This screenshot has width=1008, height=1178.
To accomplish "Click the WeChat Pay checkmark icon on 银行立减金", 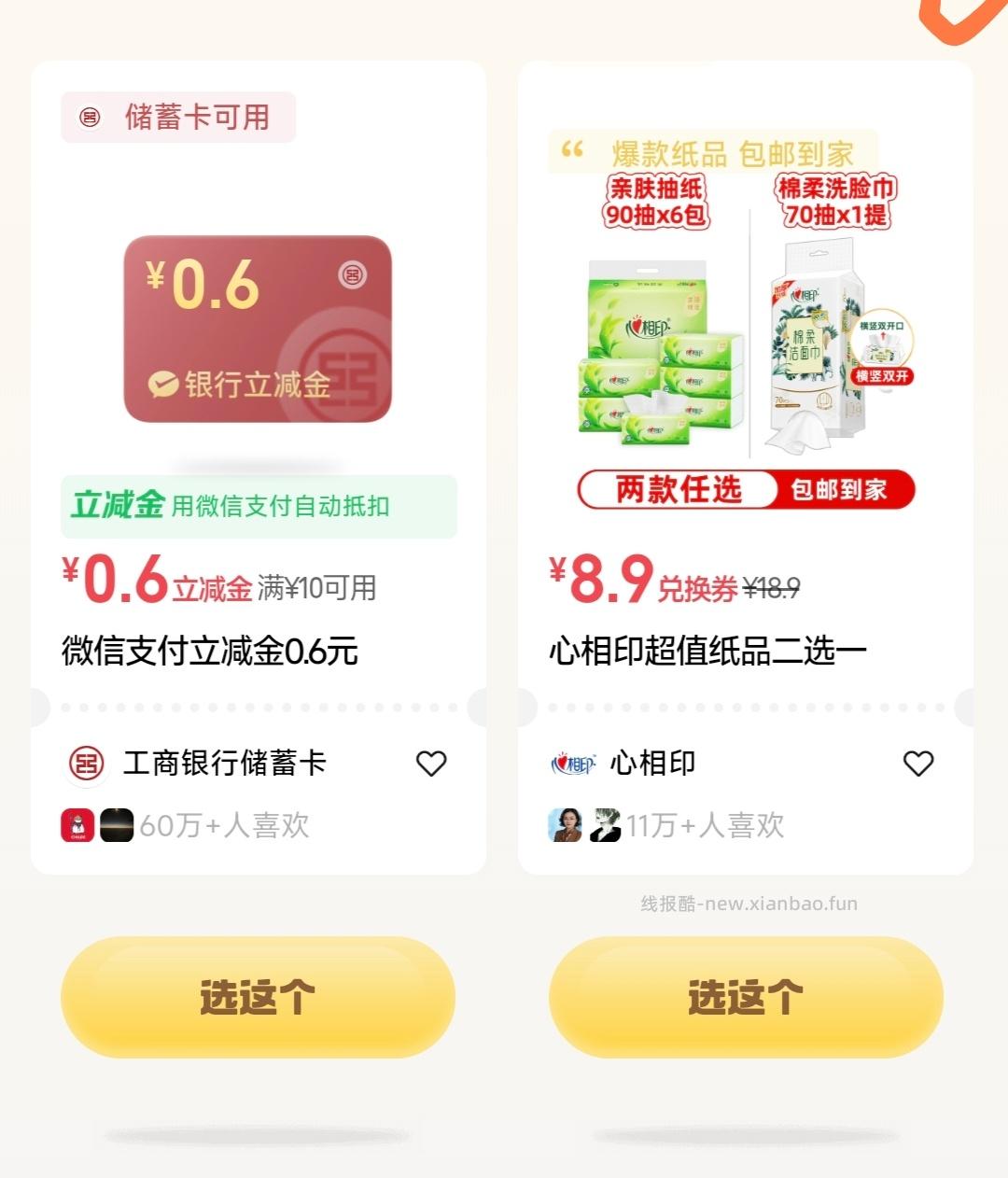I will click(164, 383).
